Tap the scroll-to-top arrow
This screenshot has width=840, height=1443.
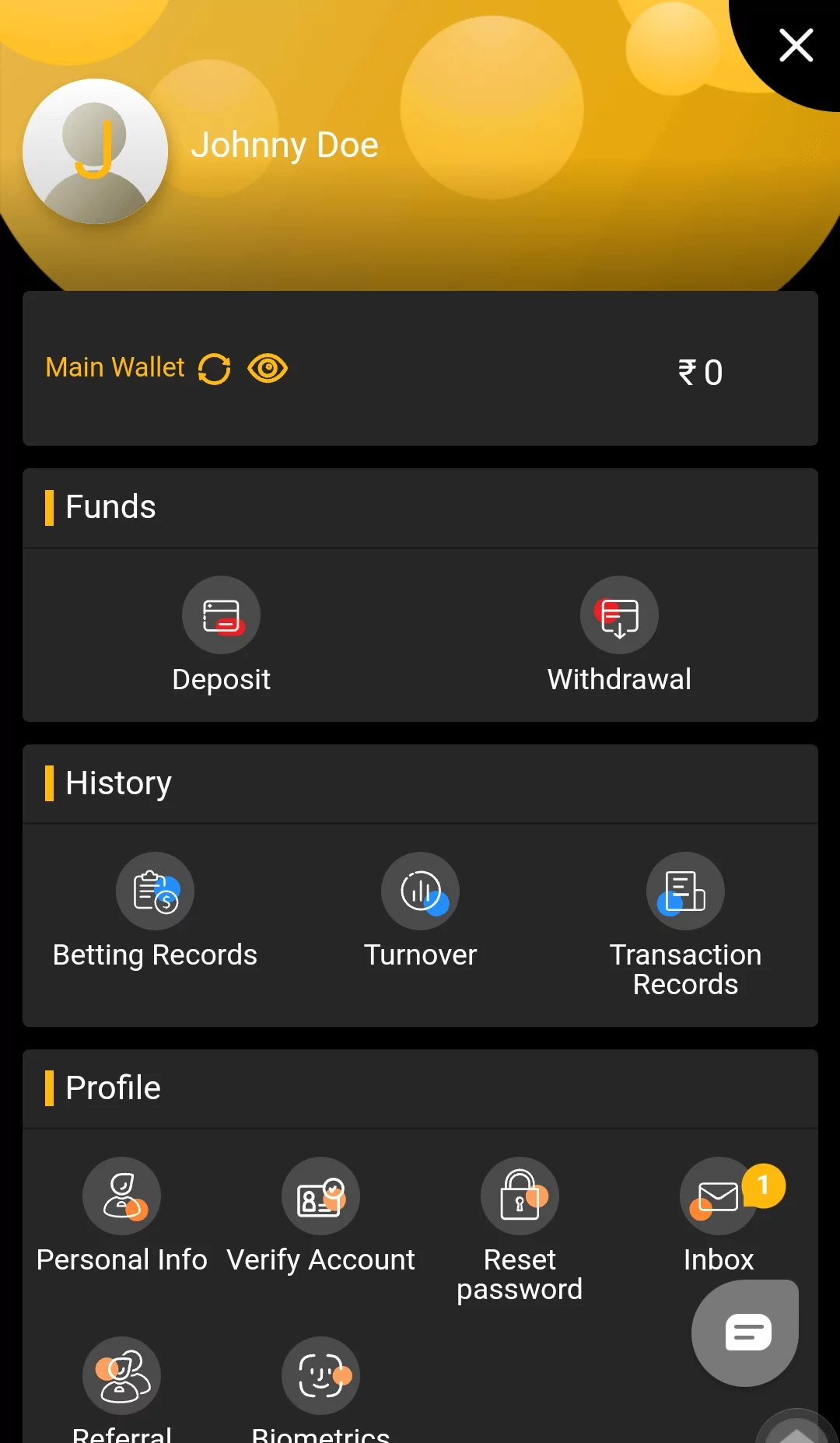795,1431
